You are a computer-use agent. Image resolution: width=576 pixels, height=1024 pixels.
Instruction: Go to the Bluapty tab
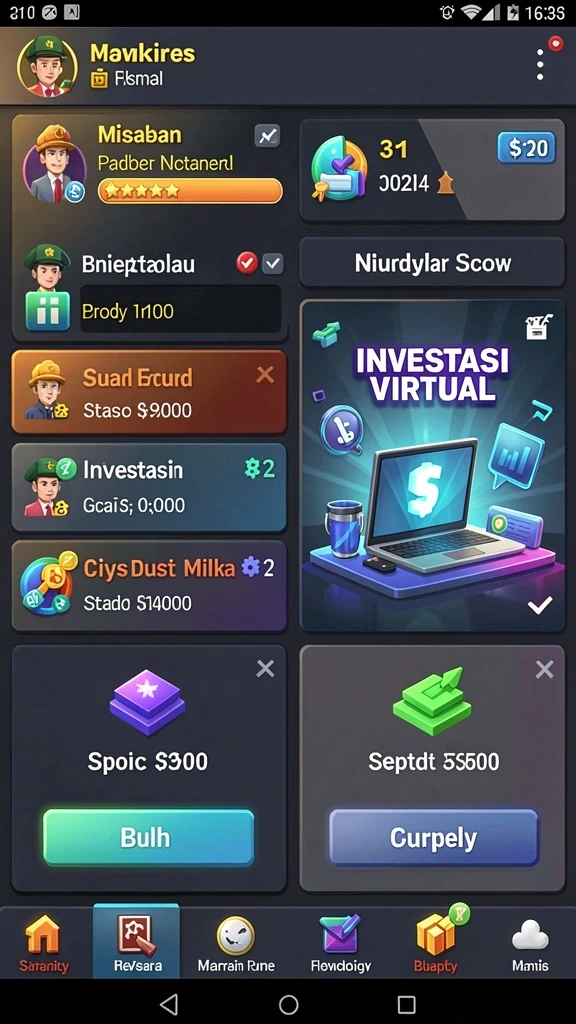436,942
